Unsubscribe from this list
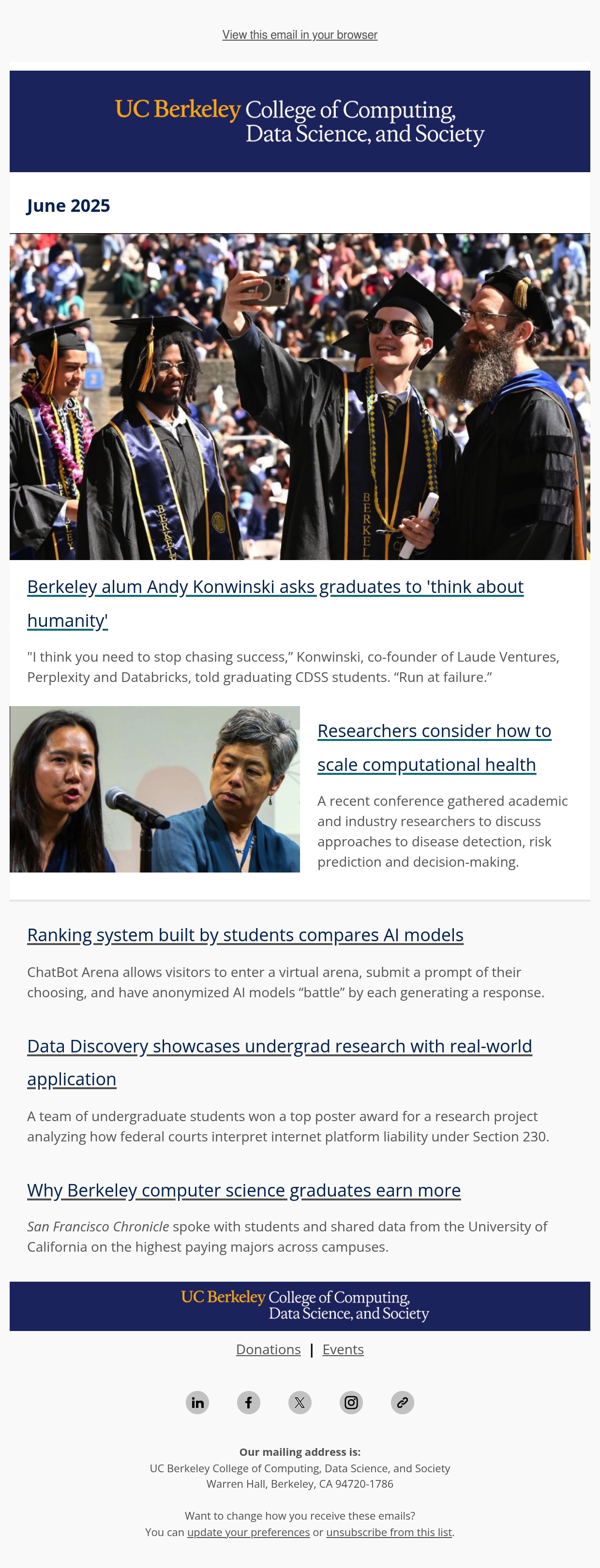Image resolution: width=600 pixels, height=1568 pixels. pyautogui.click(x=389, y=1532)
